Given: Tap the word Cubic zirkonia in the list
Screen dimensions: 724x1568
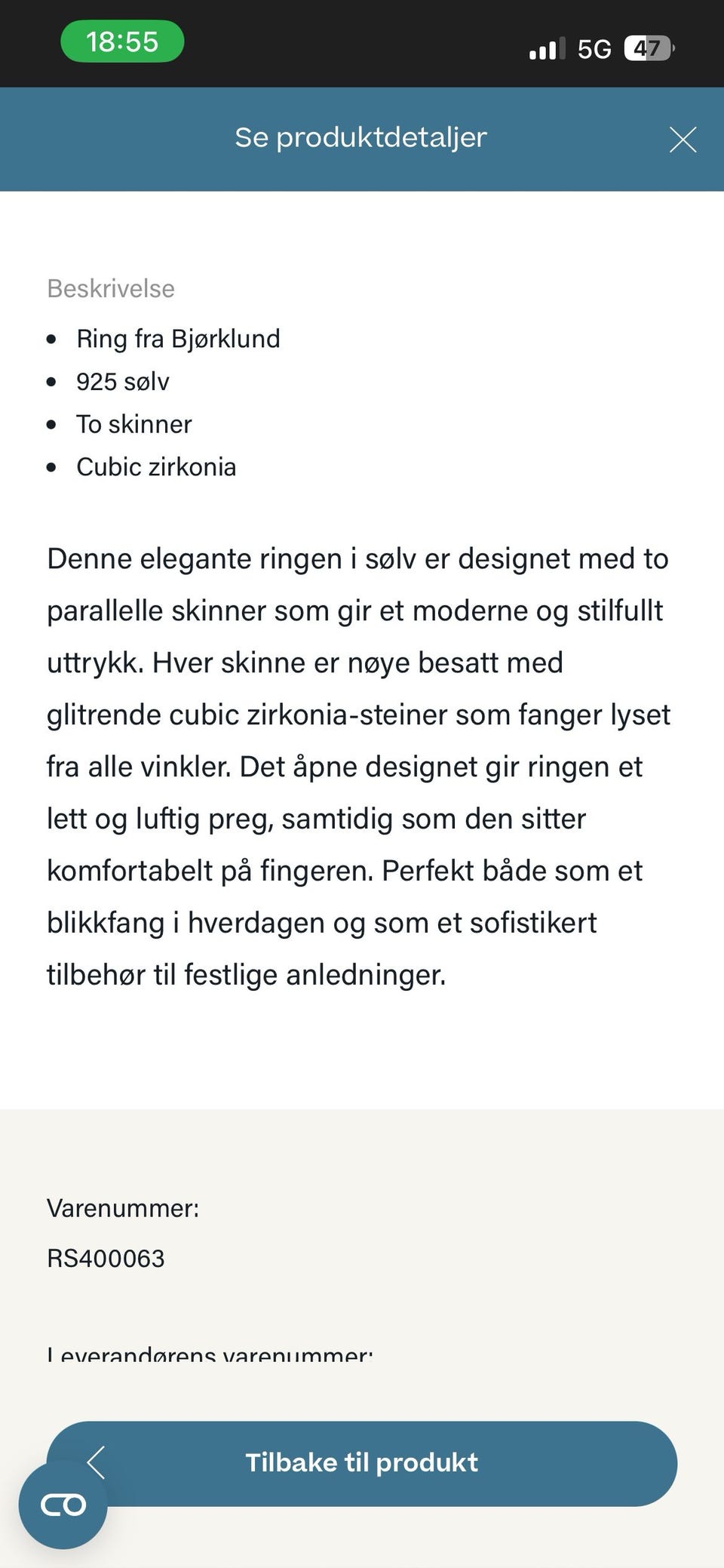Looking at the screenshot, I should [158, 467].
